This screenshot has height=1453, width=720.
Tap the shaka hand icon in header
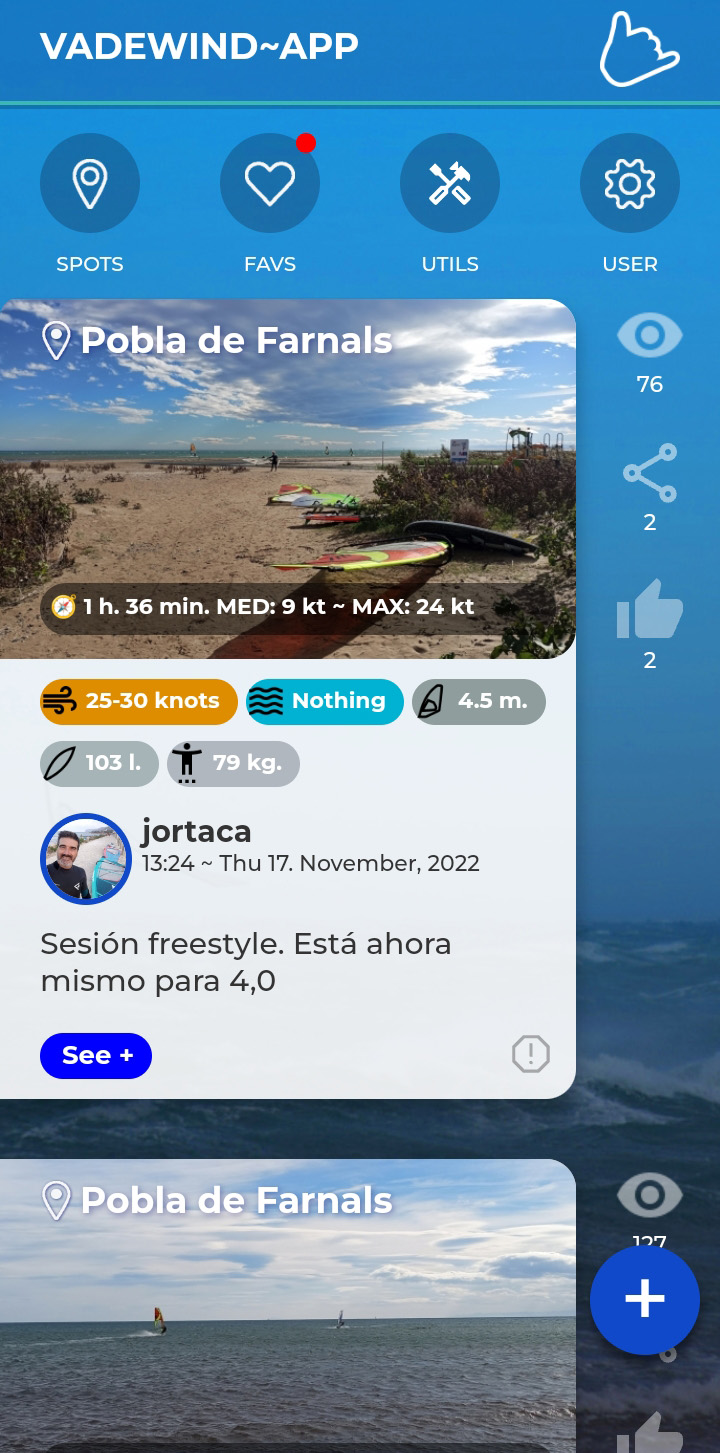[x=639, y=49]
